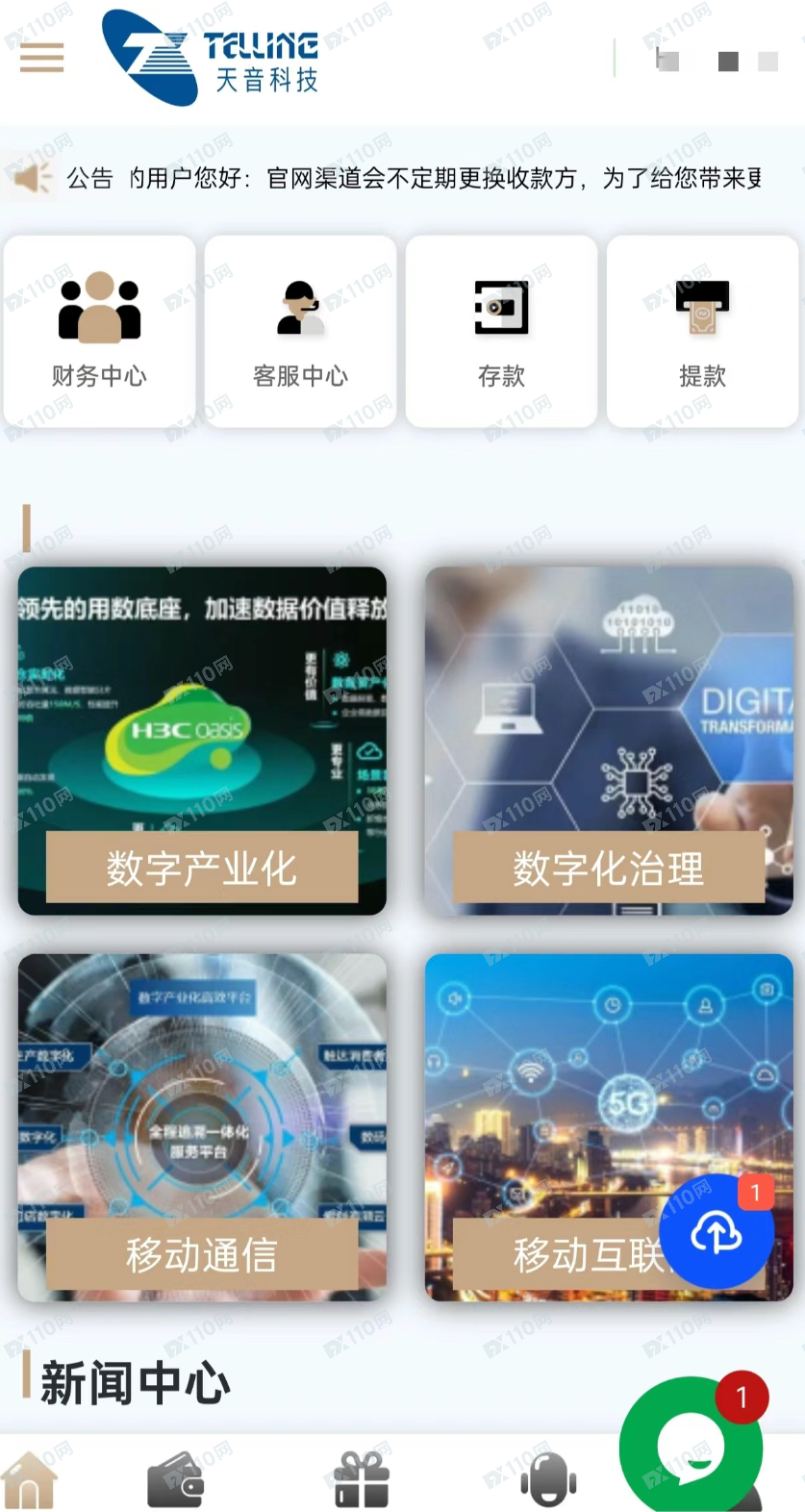Switch to the home tab
Screen dimensions: 805x1512
click(30, 1479)
